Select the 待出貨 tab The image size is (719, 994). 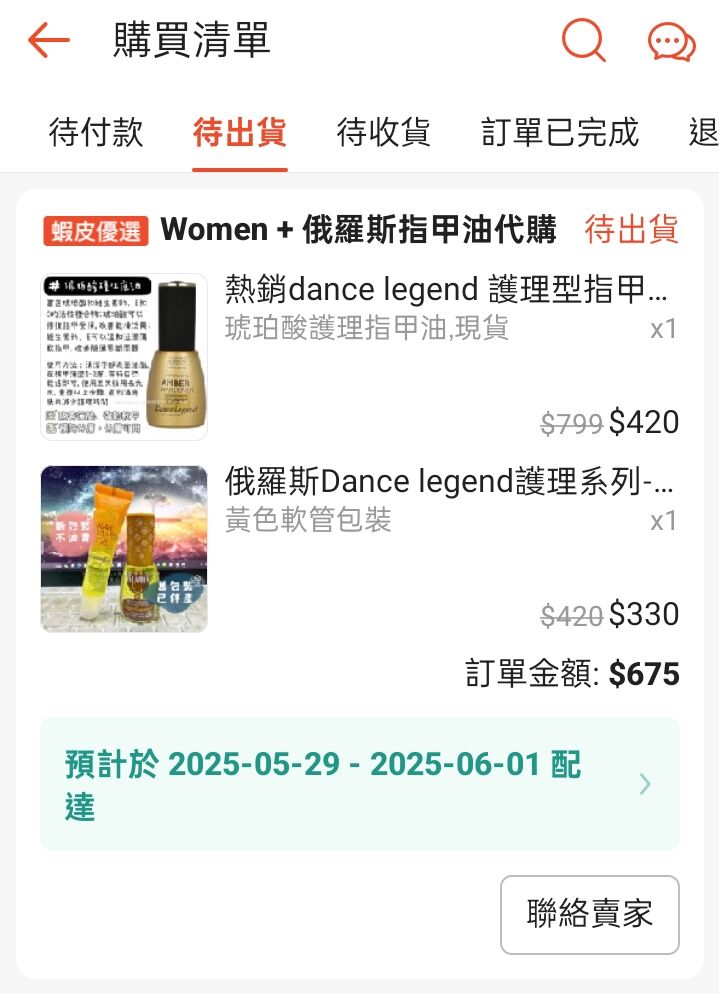(239, 132)
